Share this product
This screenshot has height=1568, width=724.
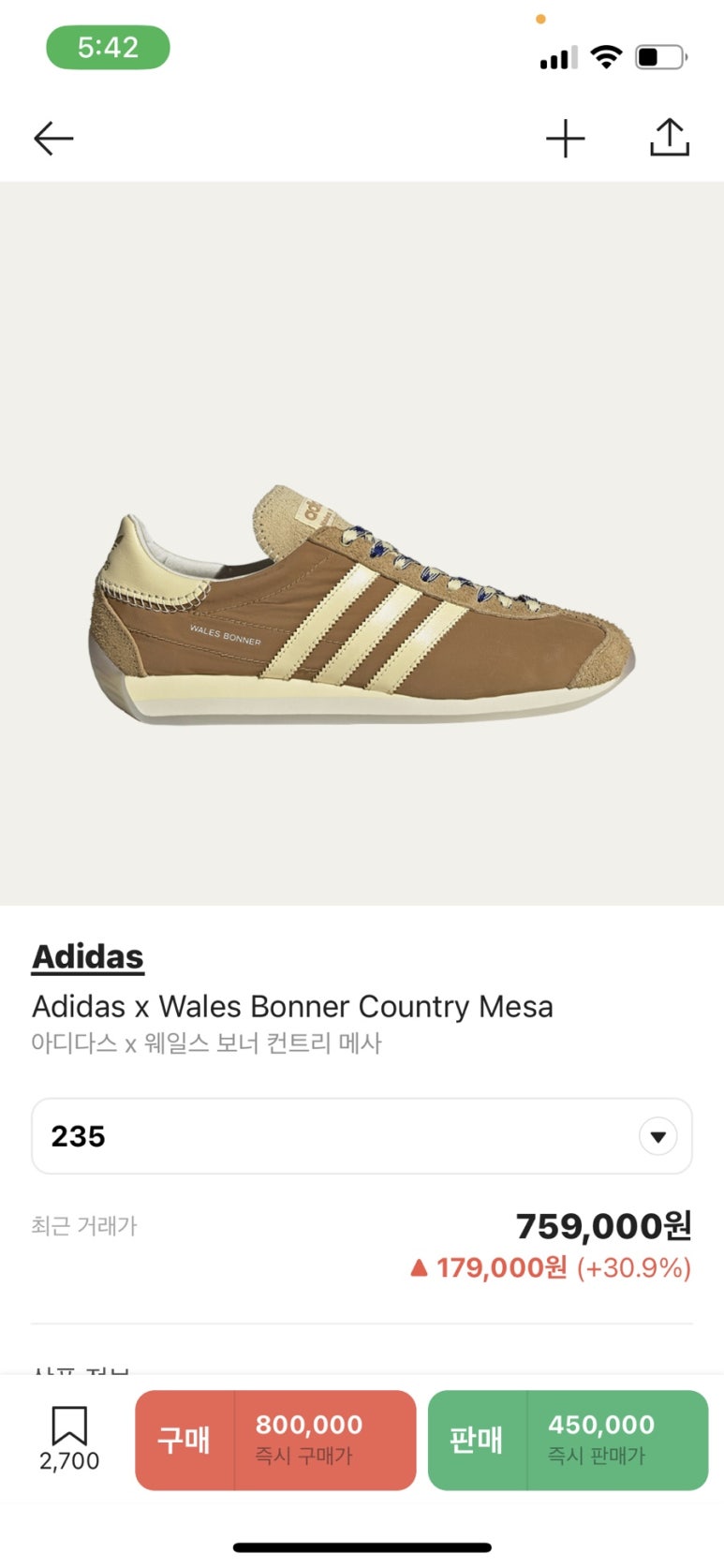point(670,137)
